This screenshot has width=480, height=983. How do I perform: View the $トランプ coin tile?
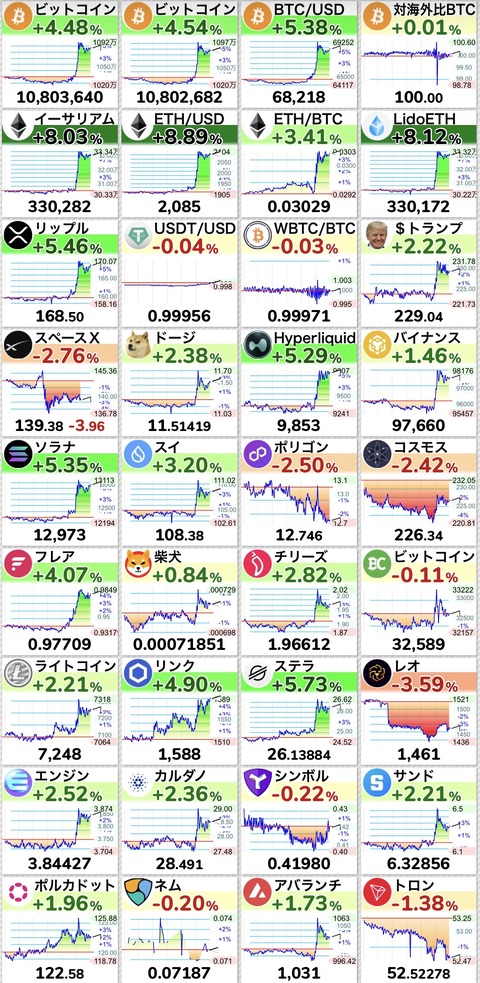pyautogui.click(x=420, y=272)
